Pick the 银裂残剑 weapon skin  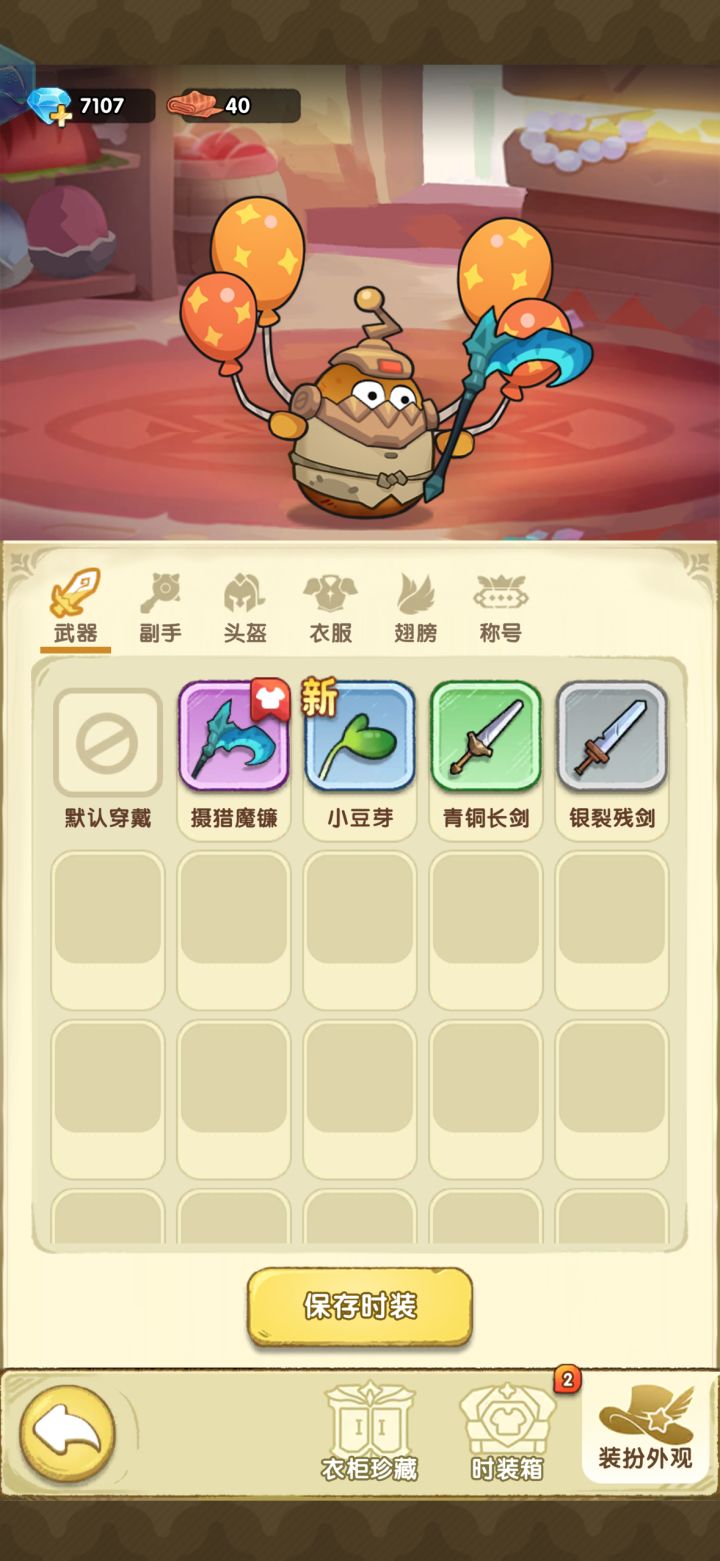612,759
